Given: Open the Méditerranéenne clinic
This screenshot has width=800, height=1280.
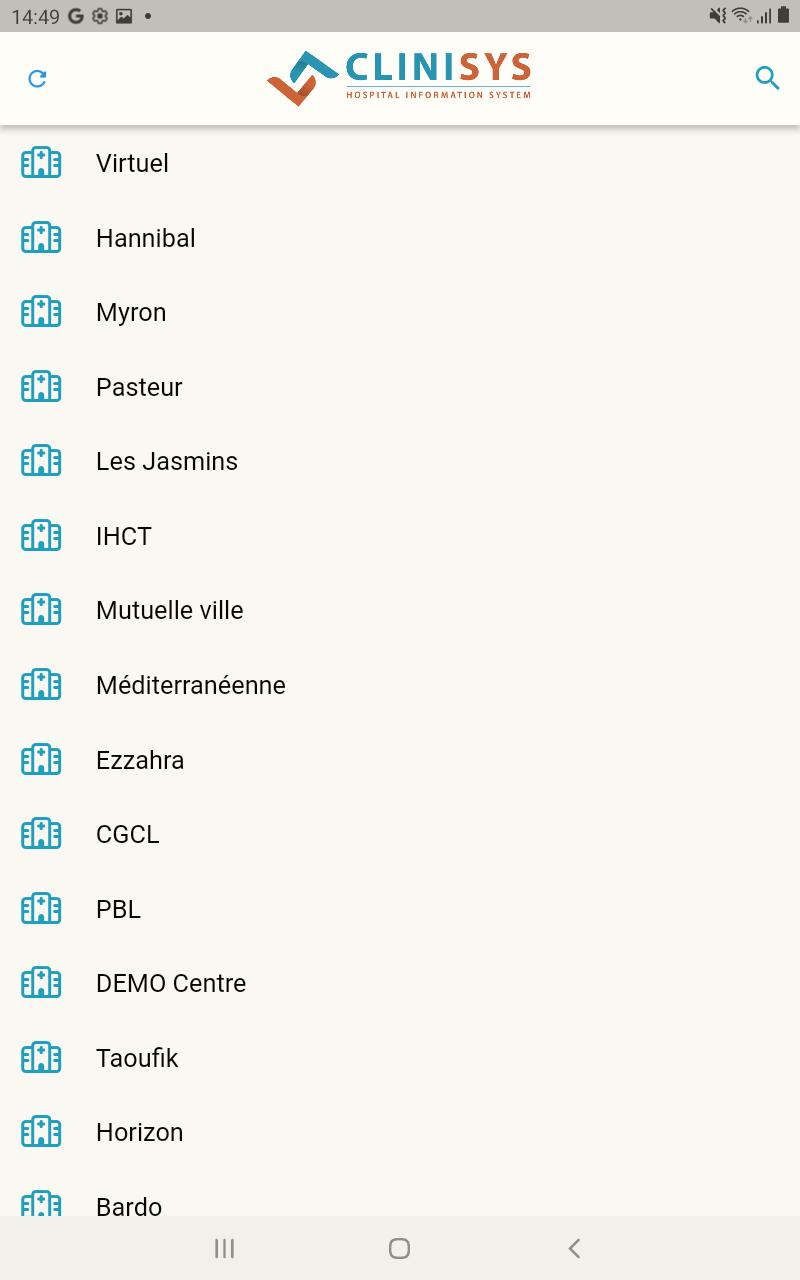Looking at the screenshot, I should [191, 685].
